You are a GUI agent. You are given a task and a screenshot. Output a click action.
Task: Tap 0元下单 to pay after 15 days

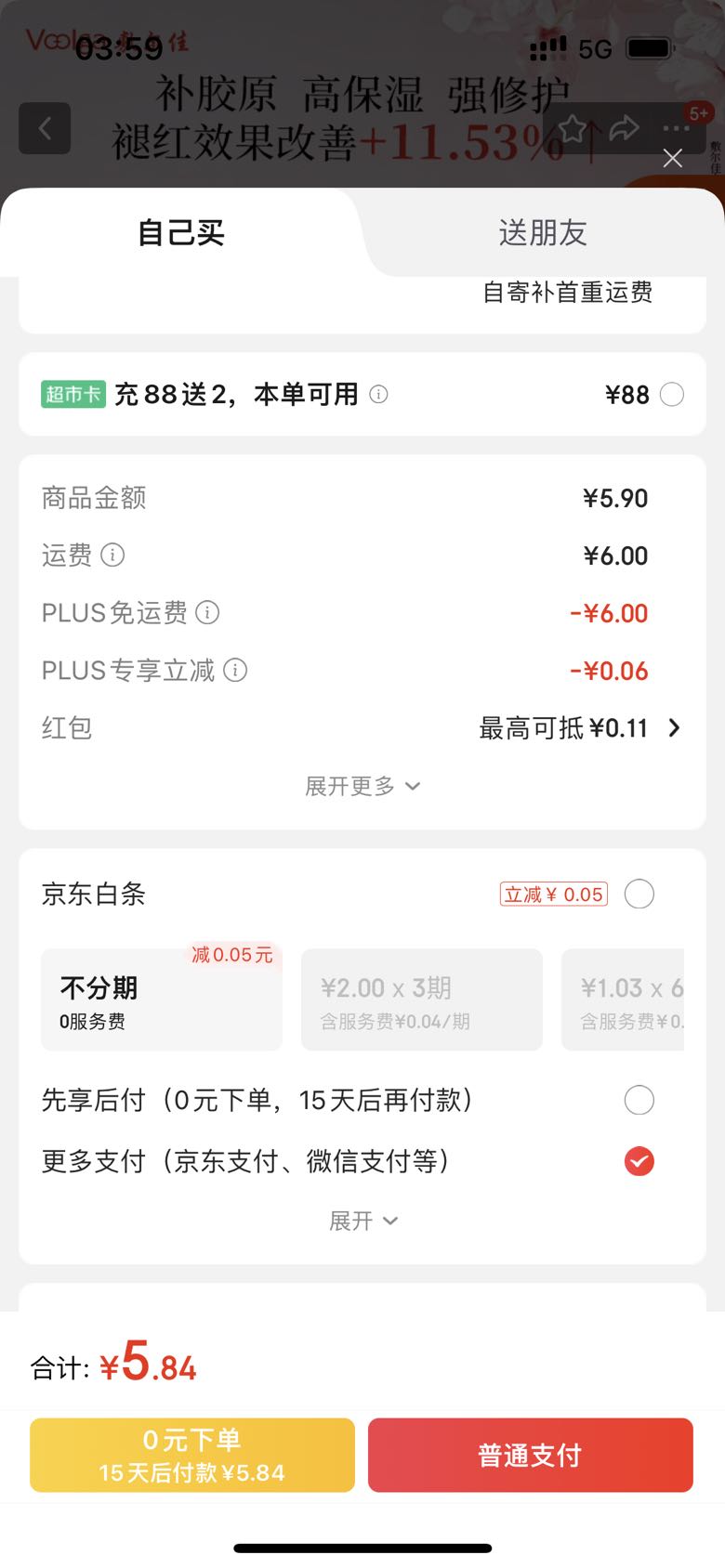pyautogui.click(x=192, y=1455)
